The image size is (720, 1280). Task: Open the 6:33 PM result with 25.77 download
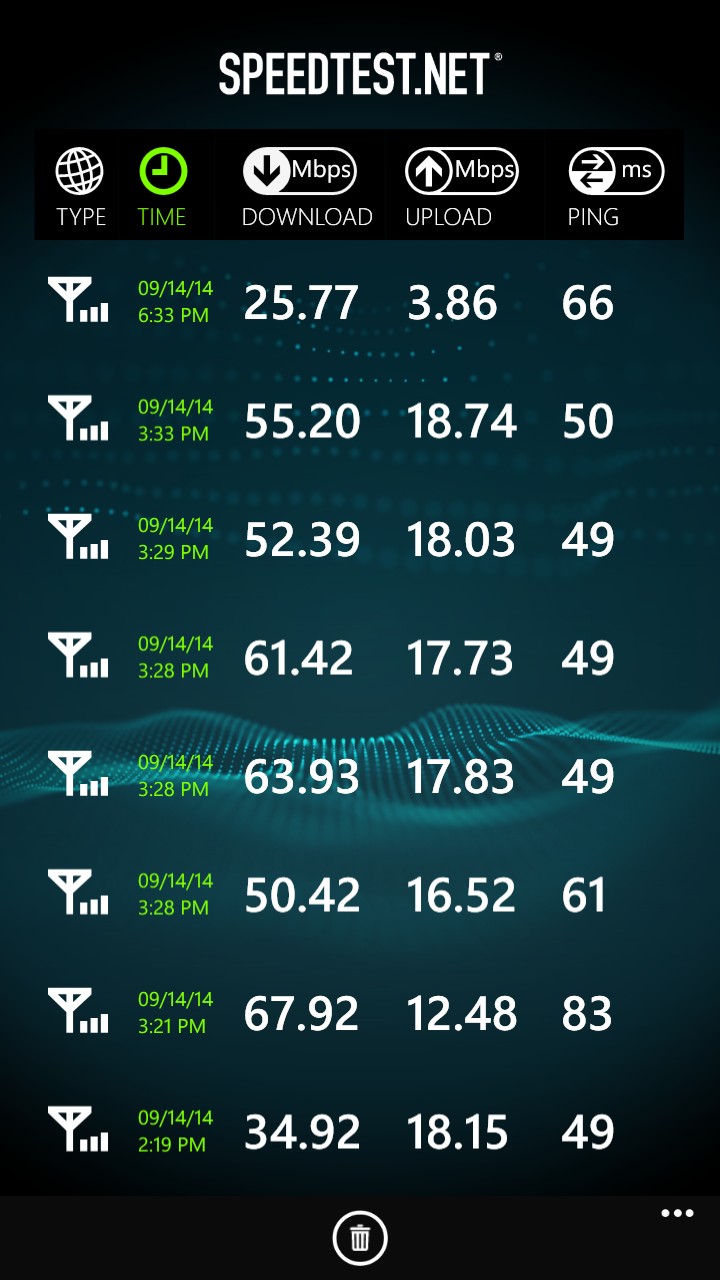click(302, 303)
